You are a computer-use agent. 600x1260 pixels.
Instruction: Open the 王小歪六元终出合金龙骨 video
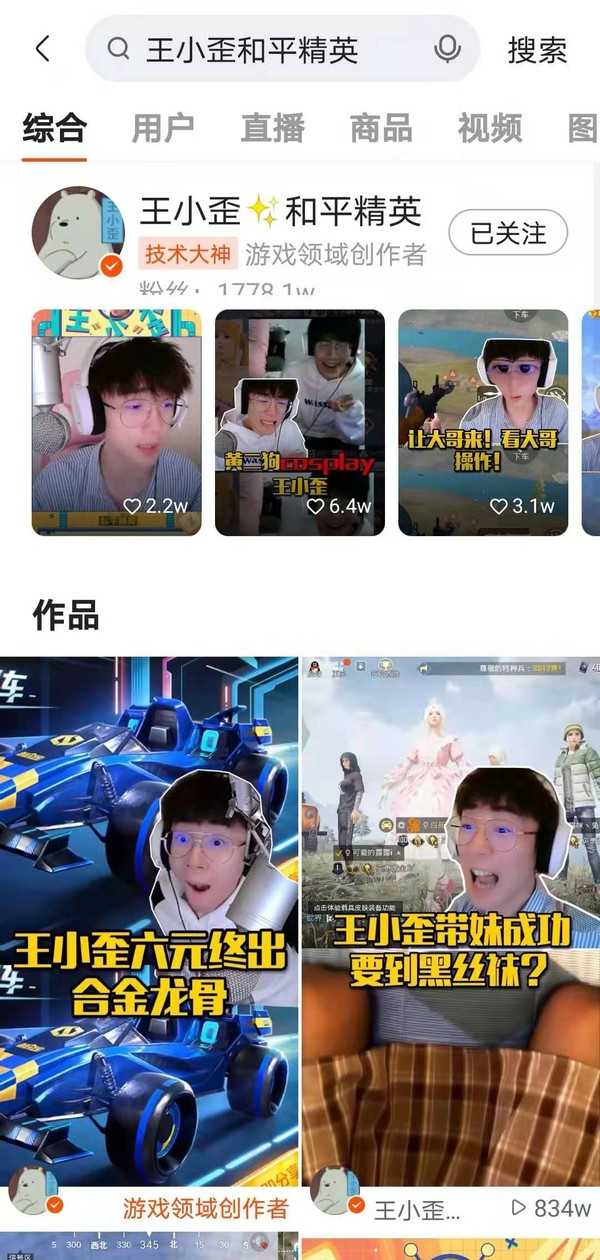click(x=149, y=920)
